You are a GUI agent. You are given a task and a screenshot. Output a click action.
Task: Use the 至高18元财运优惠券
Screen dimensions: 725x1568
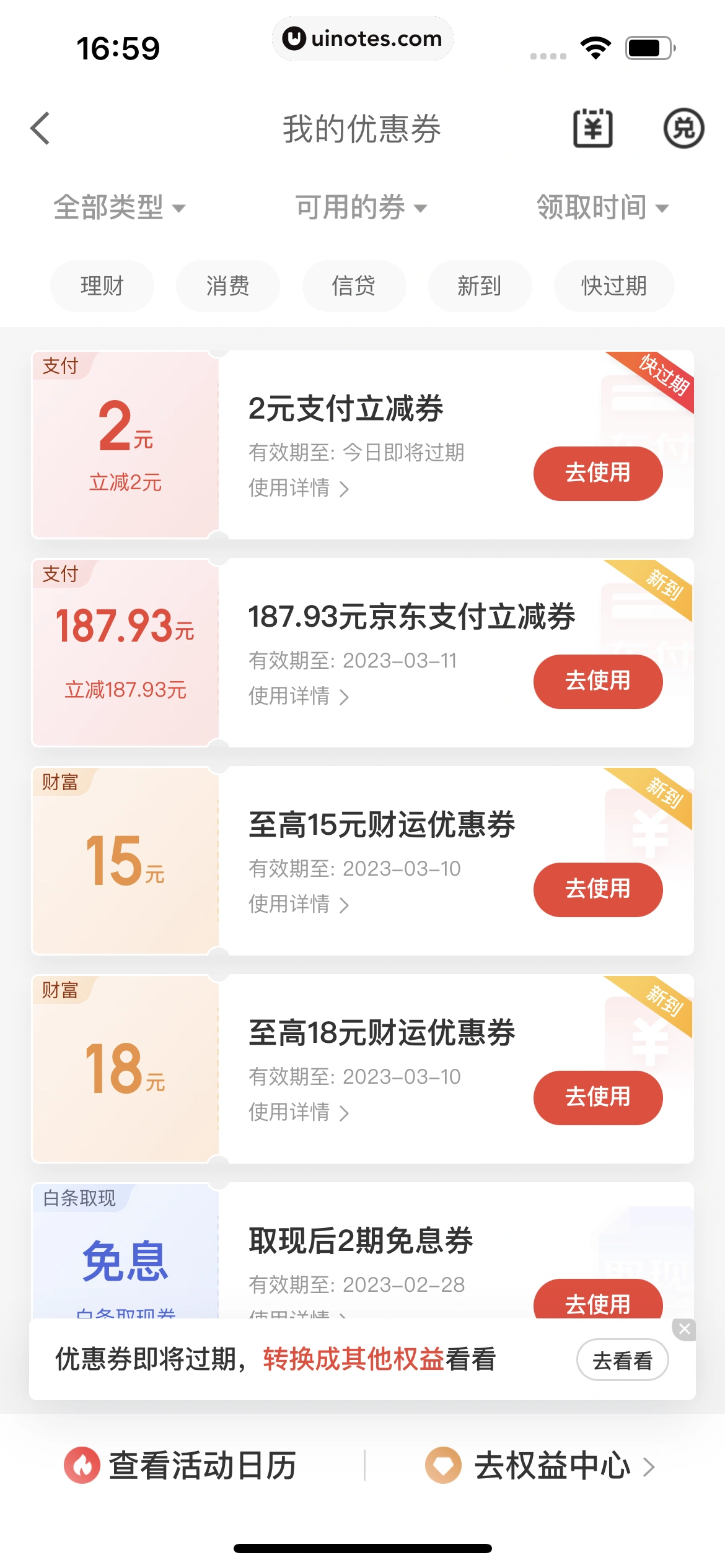click(598, 1097)
